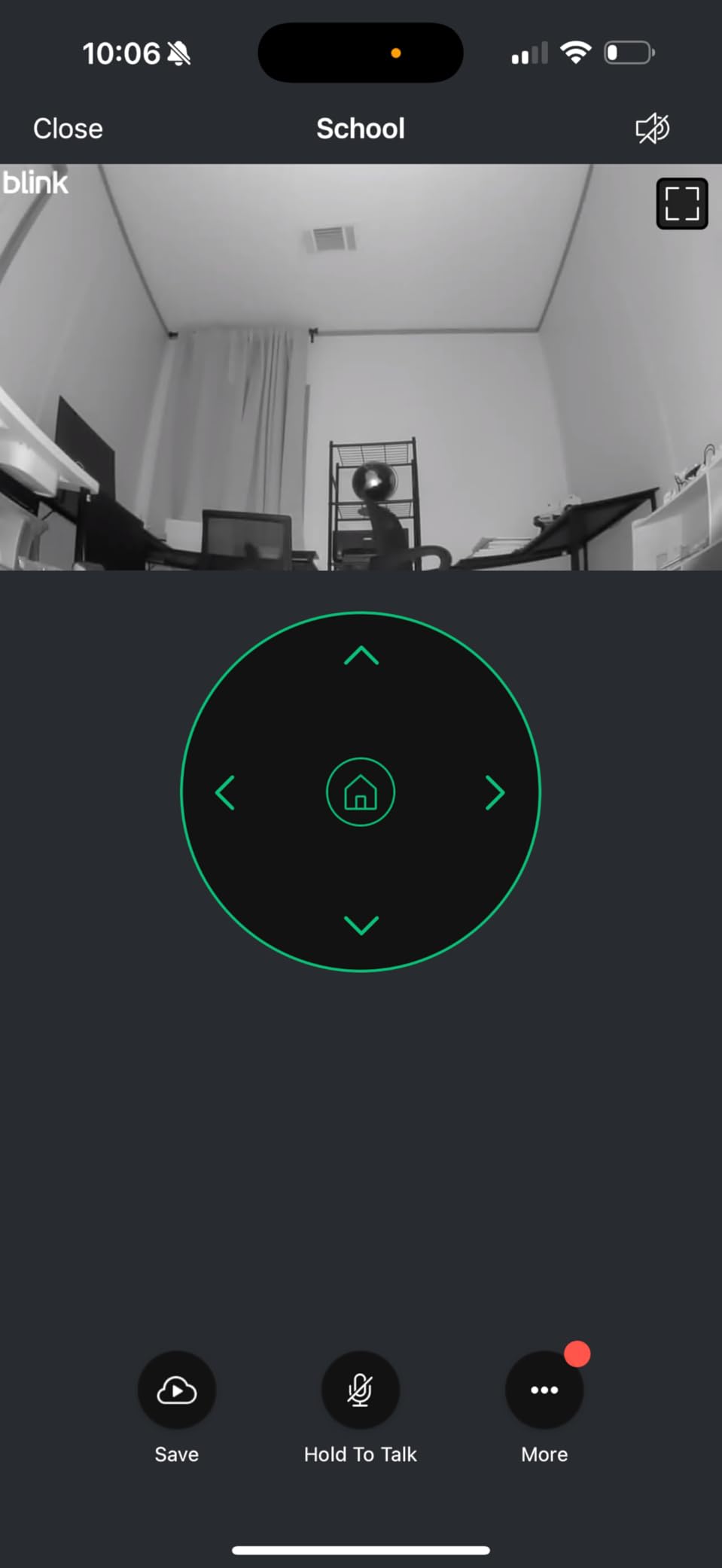Save this live view clip
The height and width of the screenshot is (1568, 722).
[177, 1390]
